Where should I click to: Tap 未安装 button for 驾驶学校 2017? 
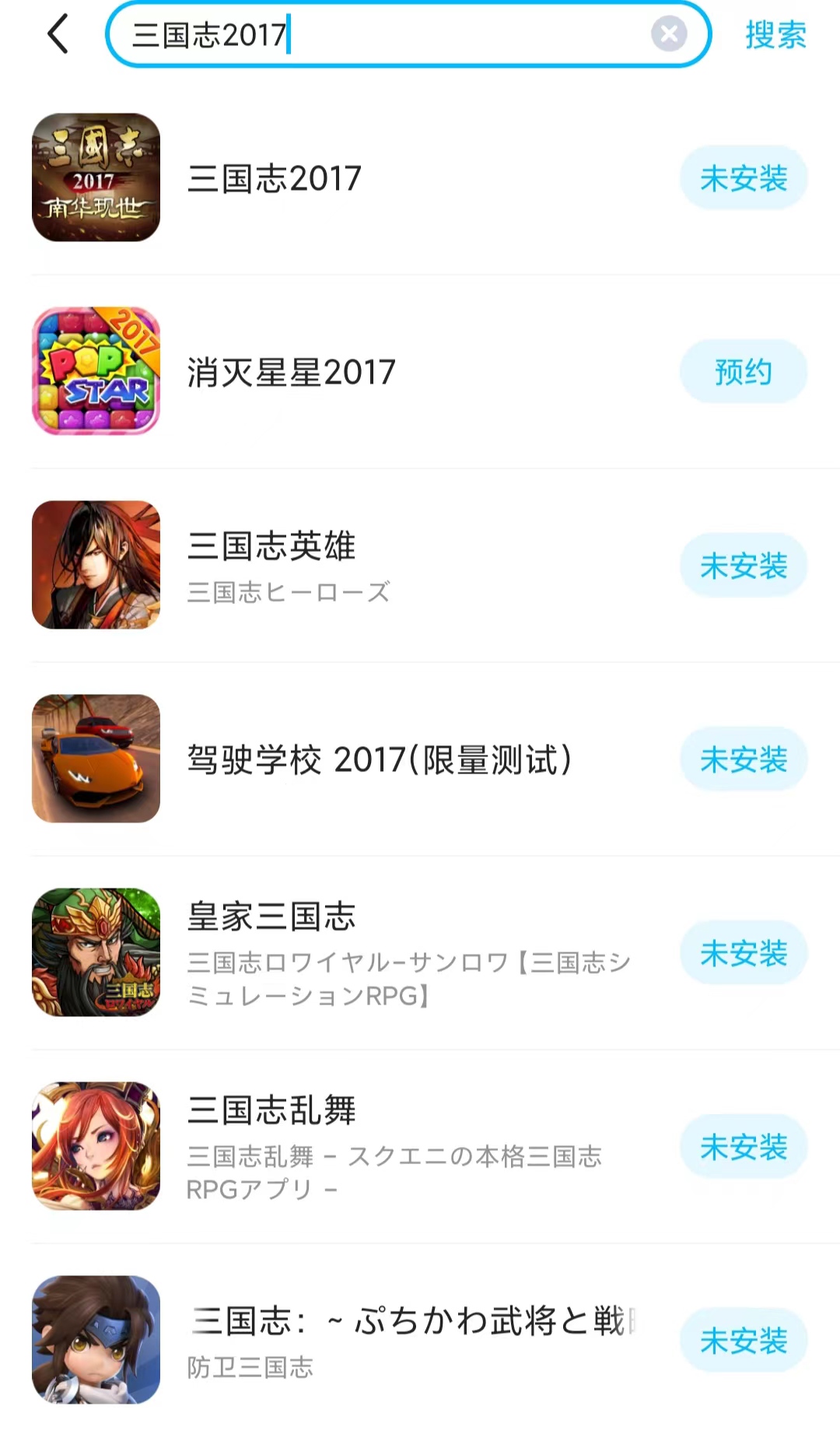pyautogui.click(x=744, y=759)
